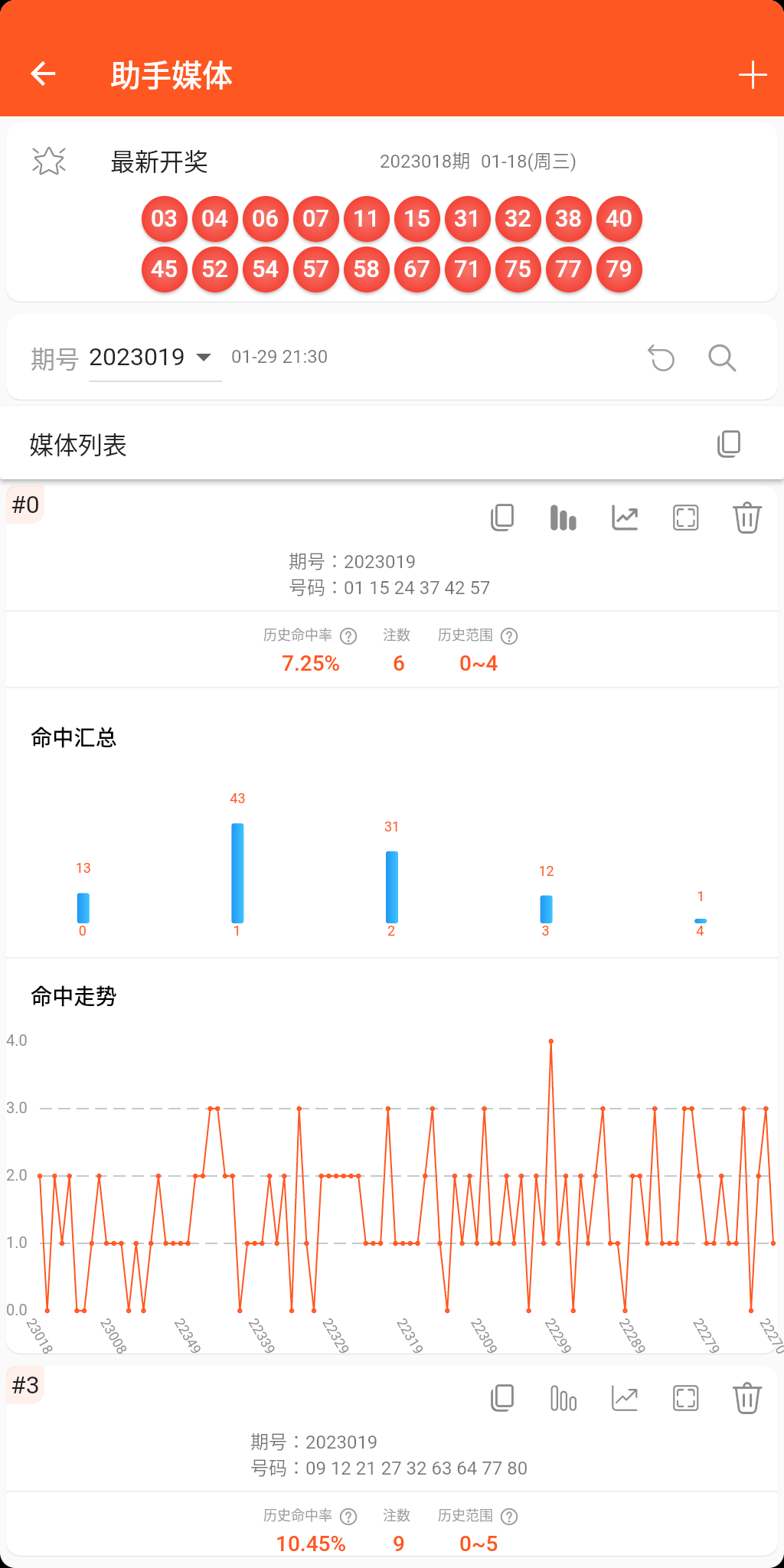Expand entry #0 to fullscreen
The image size is (784, 1568).
tap(686, 518)
